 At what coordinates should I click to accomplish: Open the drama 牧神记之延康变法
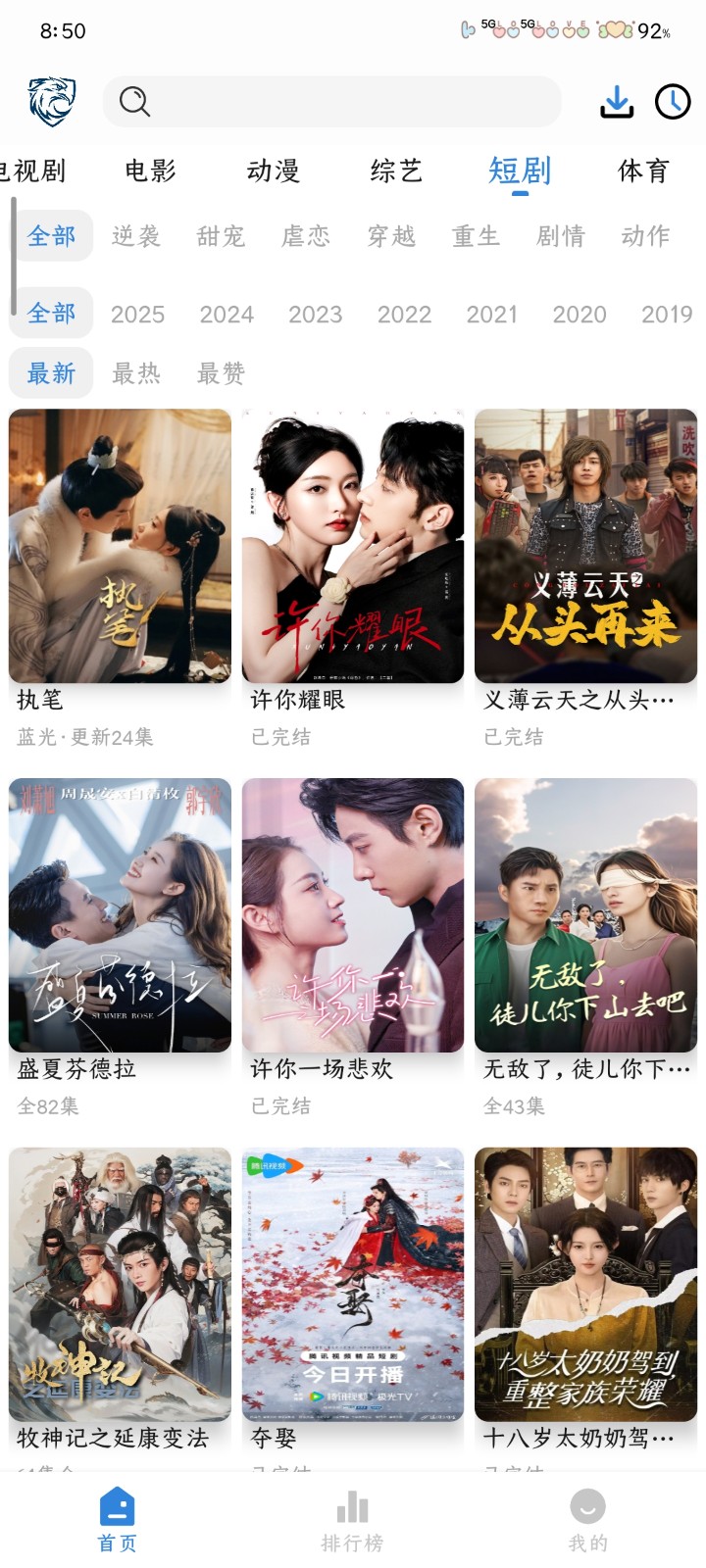coord(120,1284)
